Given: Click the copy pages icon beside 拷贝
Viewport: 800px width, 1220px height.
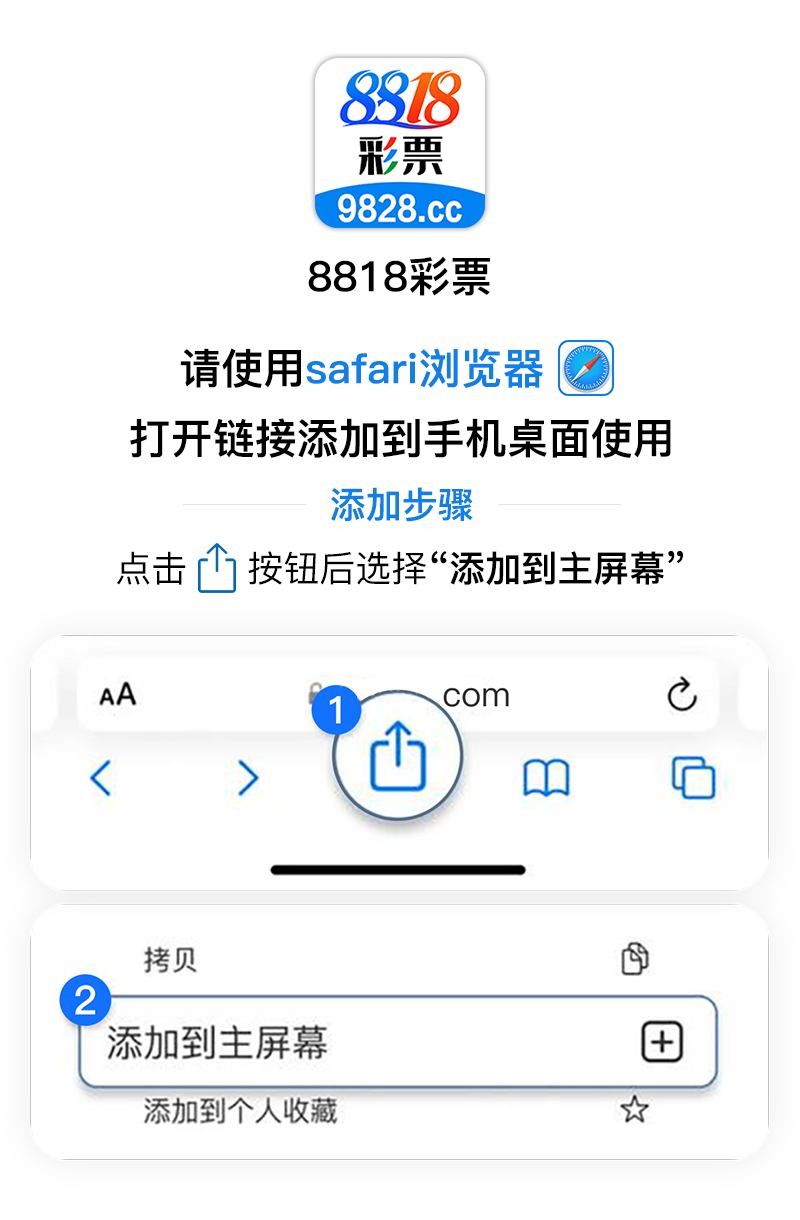Looking at the screenshot, I should 633,957.
